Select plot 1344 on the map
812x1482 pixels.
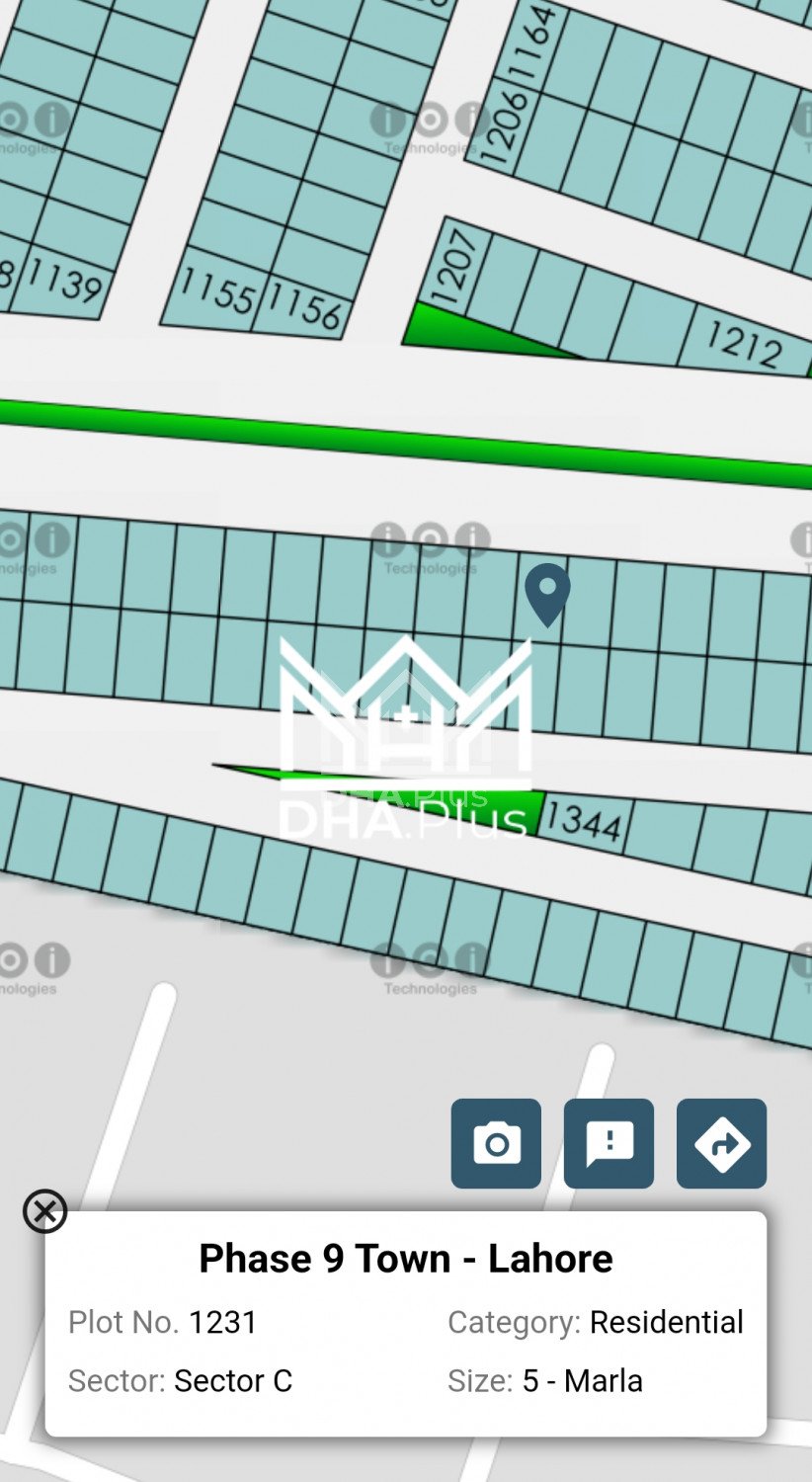click(583, 819)
